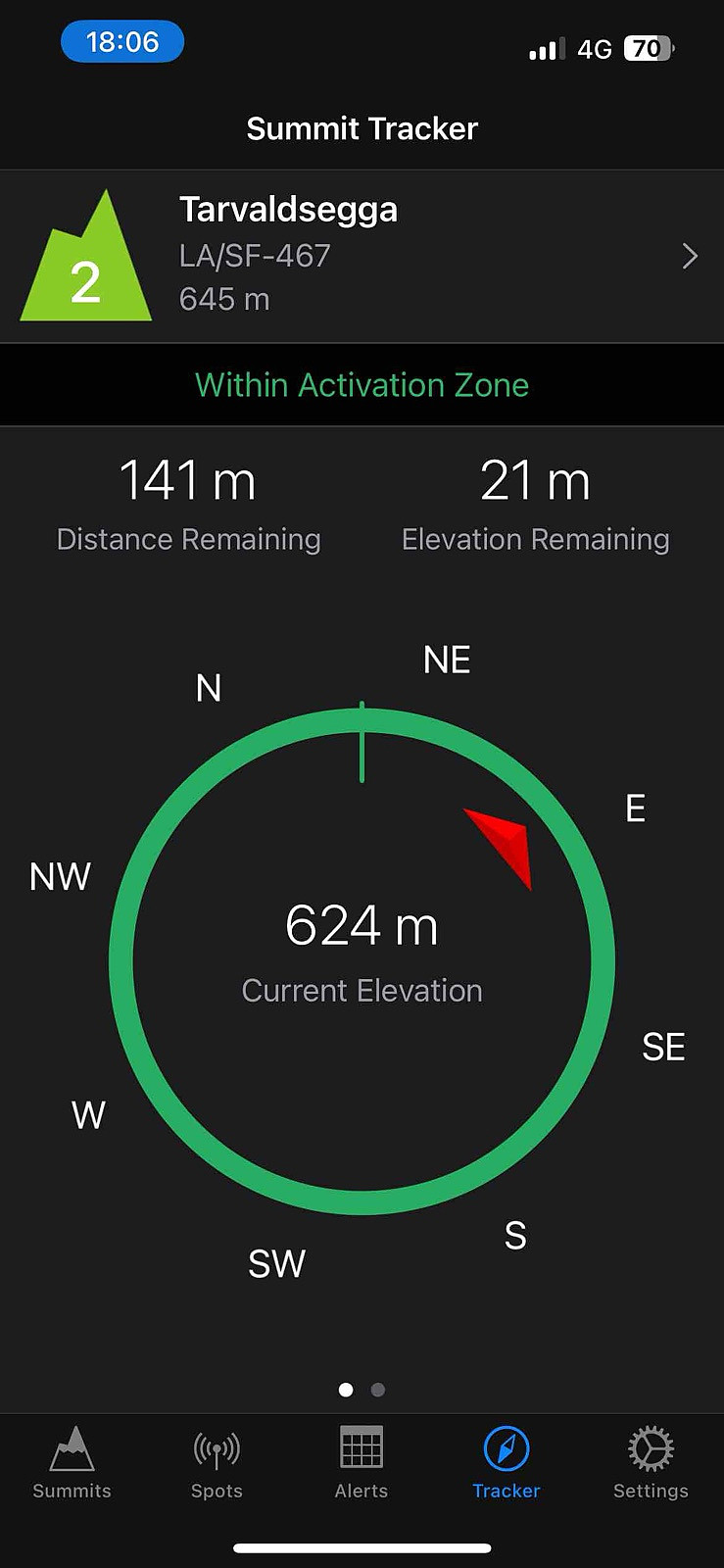Switch to the Summits tab
The width and height of the screenshot is (724, 1568).
click(72, 1462)
